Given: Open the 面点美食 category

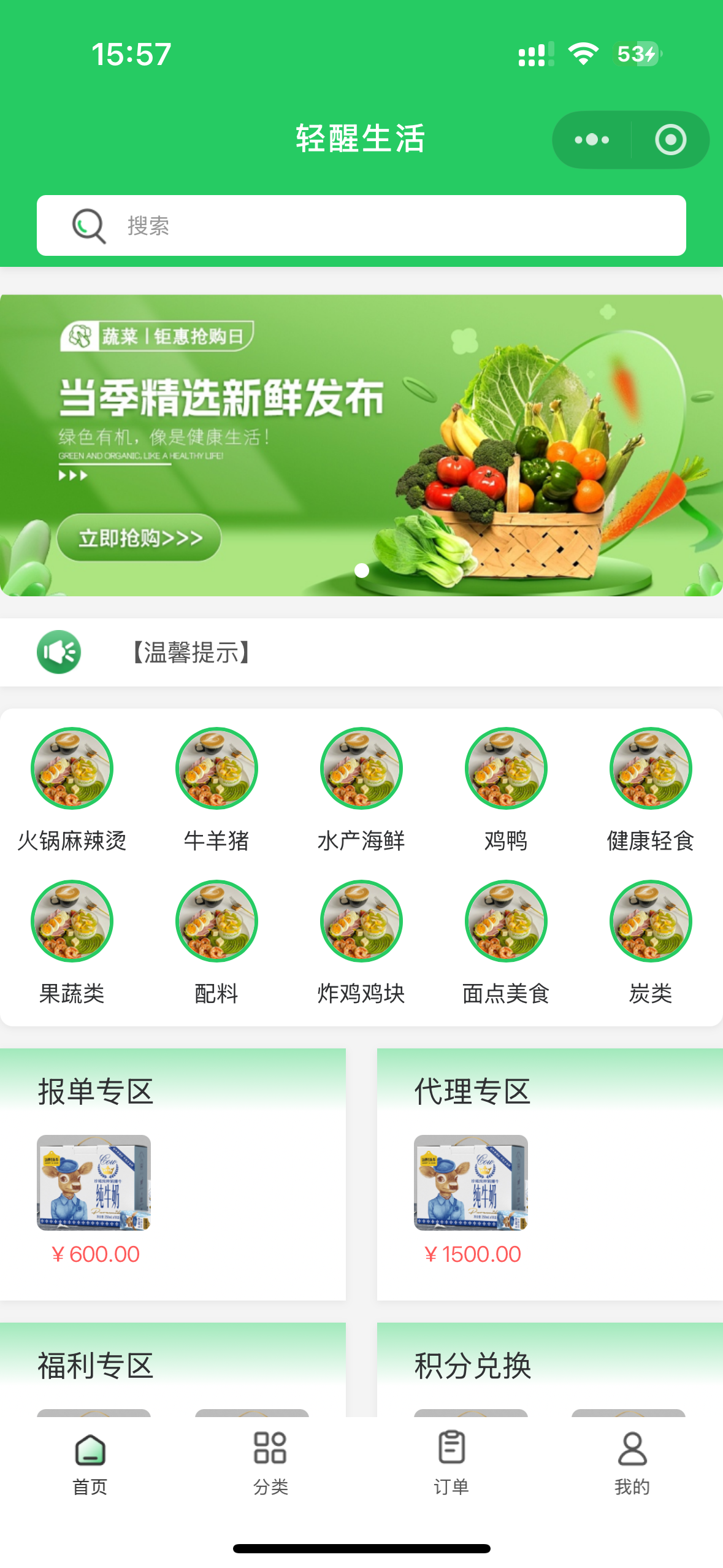Looking at the screenshot, I should tap(506, 942).
